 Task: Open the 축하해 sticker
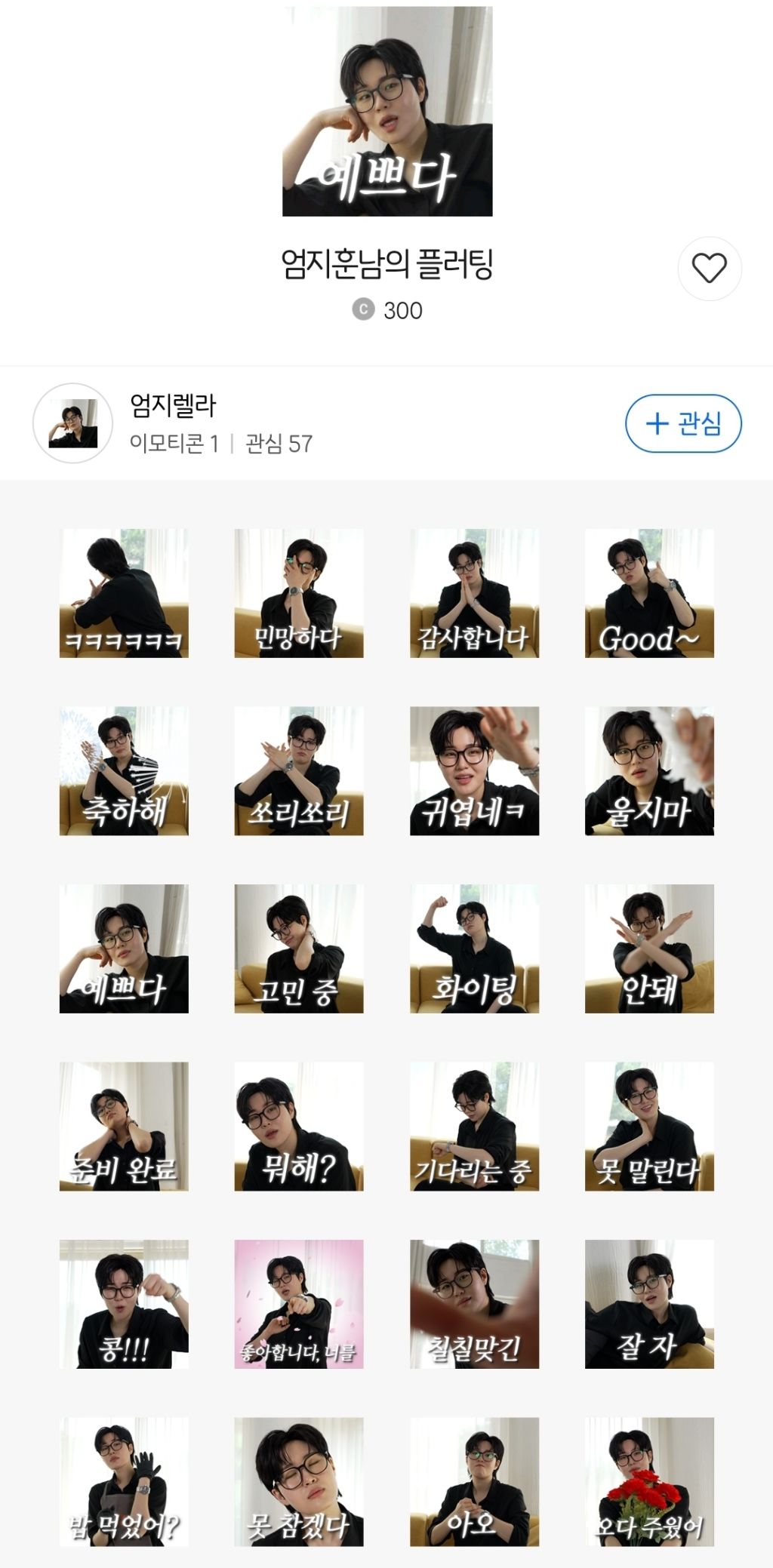click(x=124, y=771)
